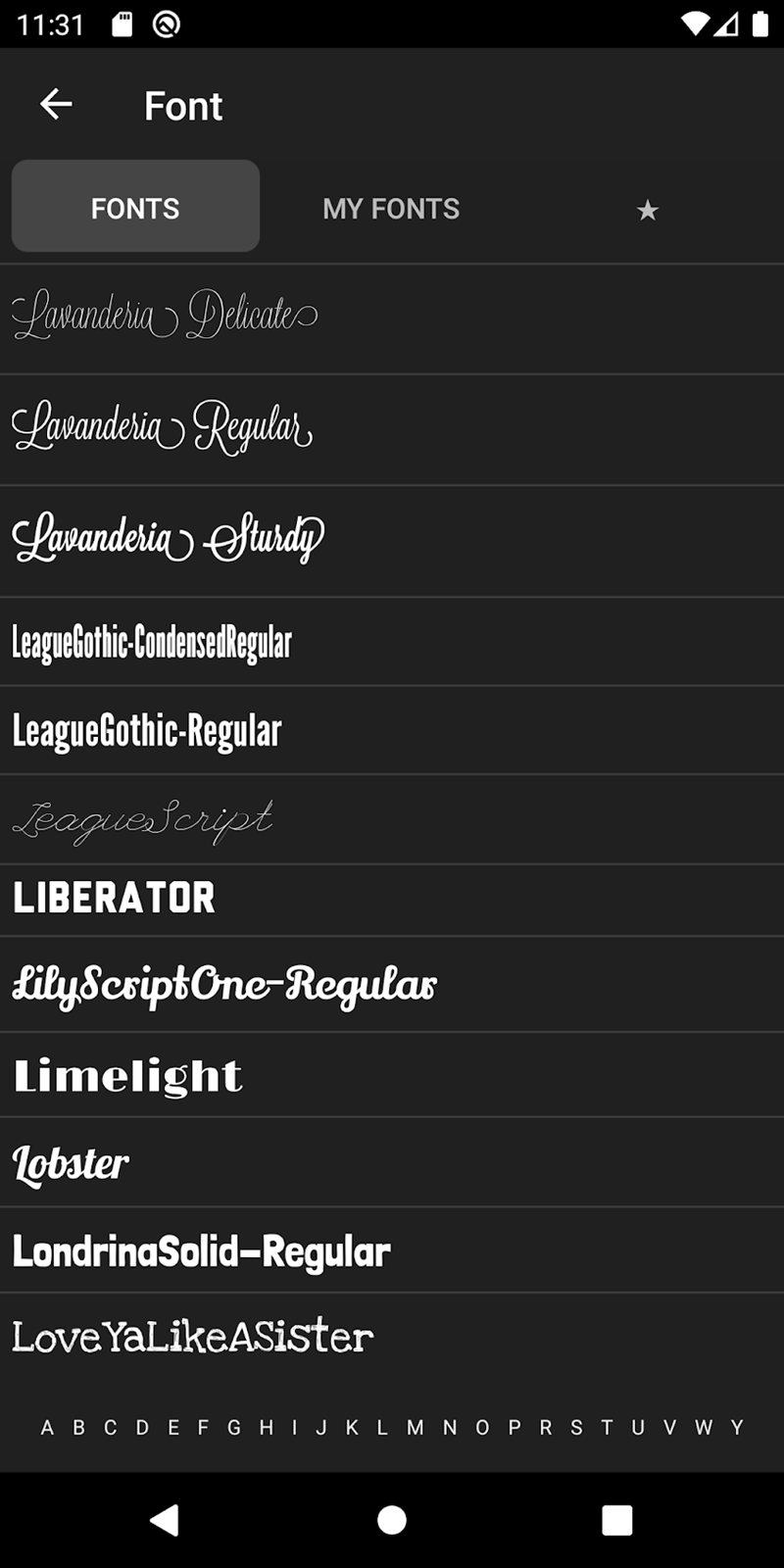
Task: Go back using the arrow icon
Action: click(x=56, y=104)
